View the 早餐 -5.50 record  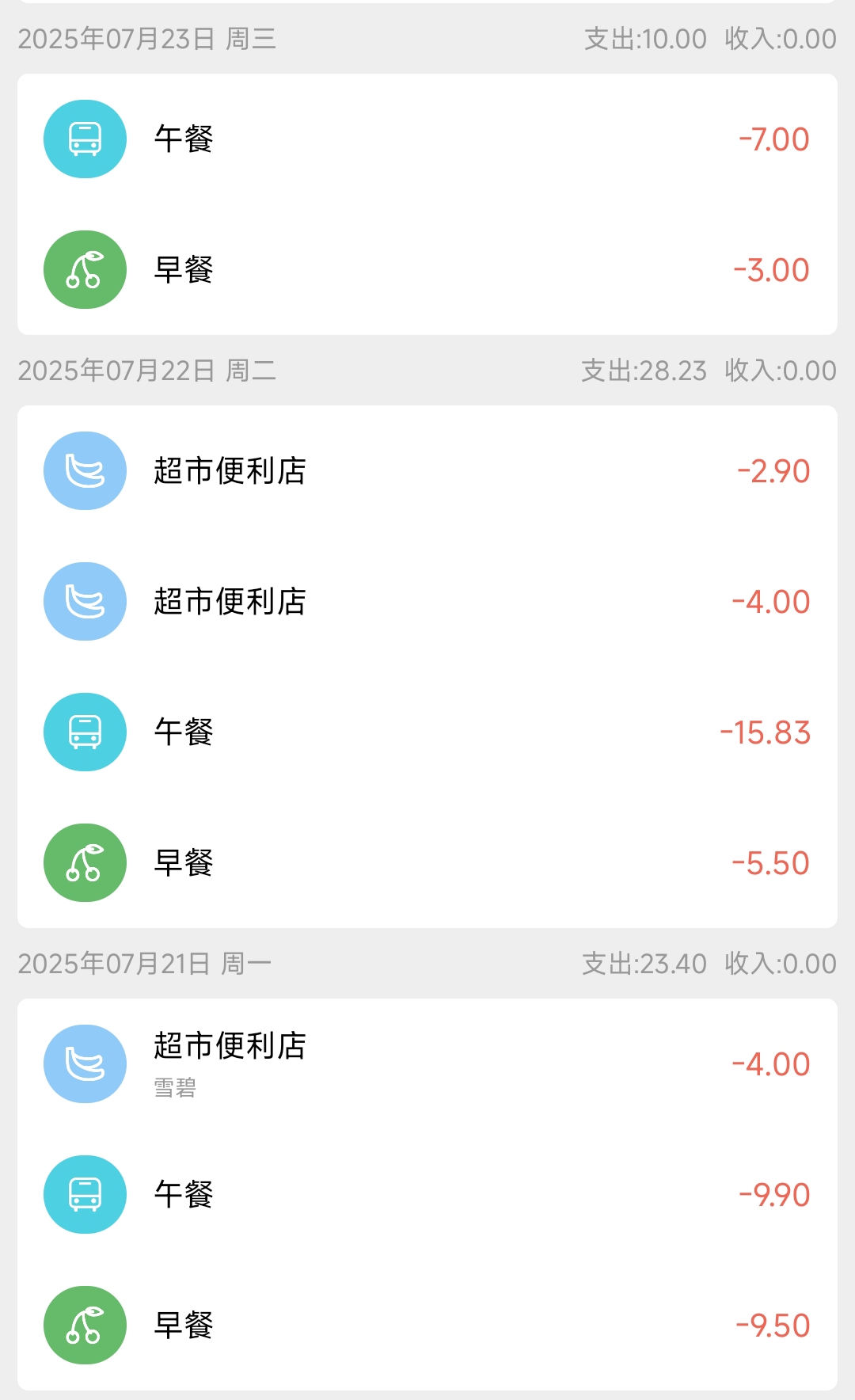coord(427,863)
